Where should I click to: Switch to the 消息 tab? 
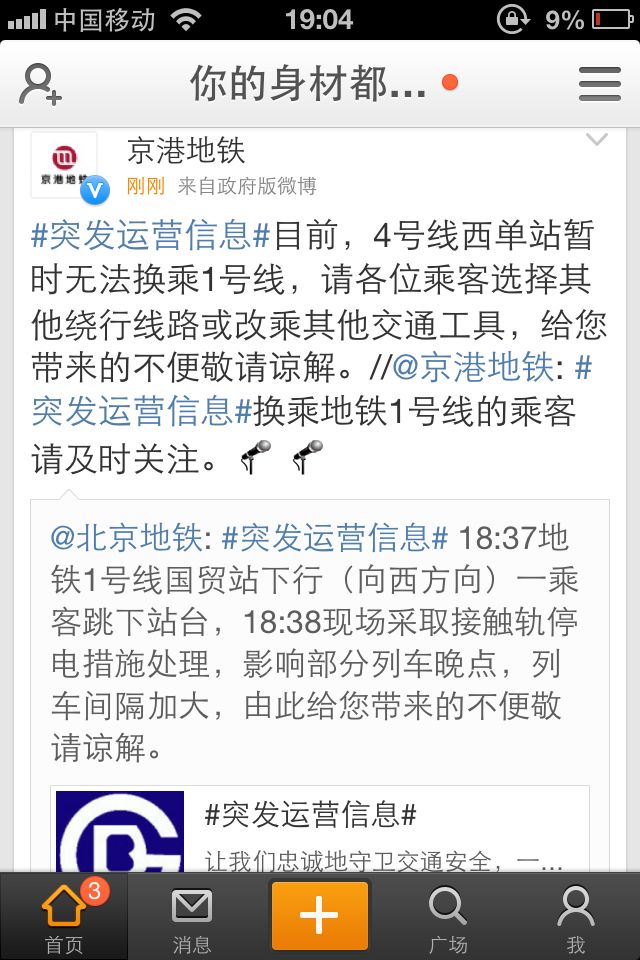pos(192,917)
